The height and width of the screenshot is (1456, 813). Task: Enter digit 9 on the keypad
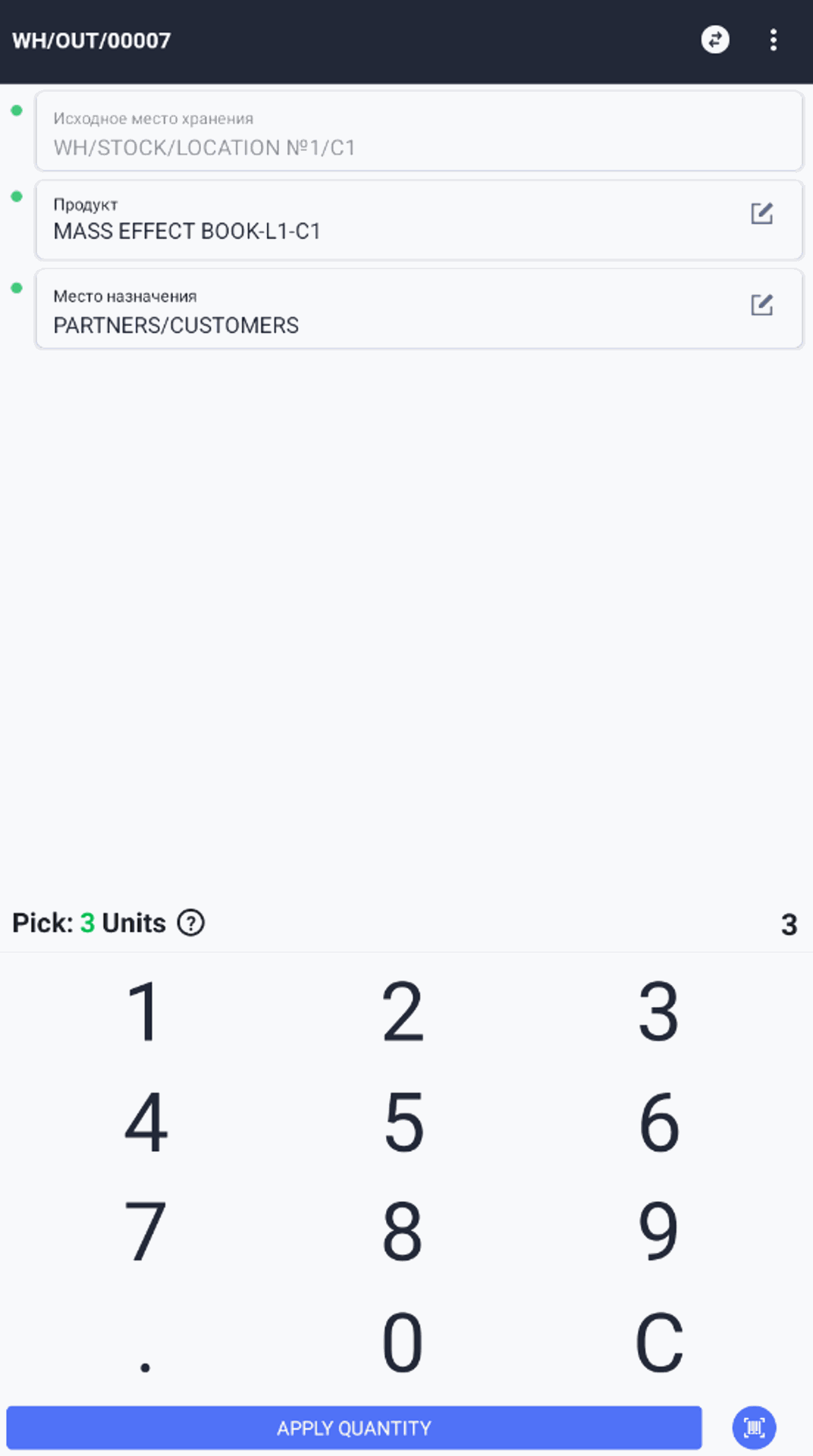point(658,1232)
